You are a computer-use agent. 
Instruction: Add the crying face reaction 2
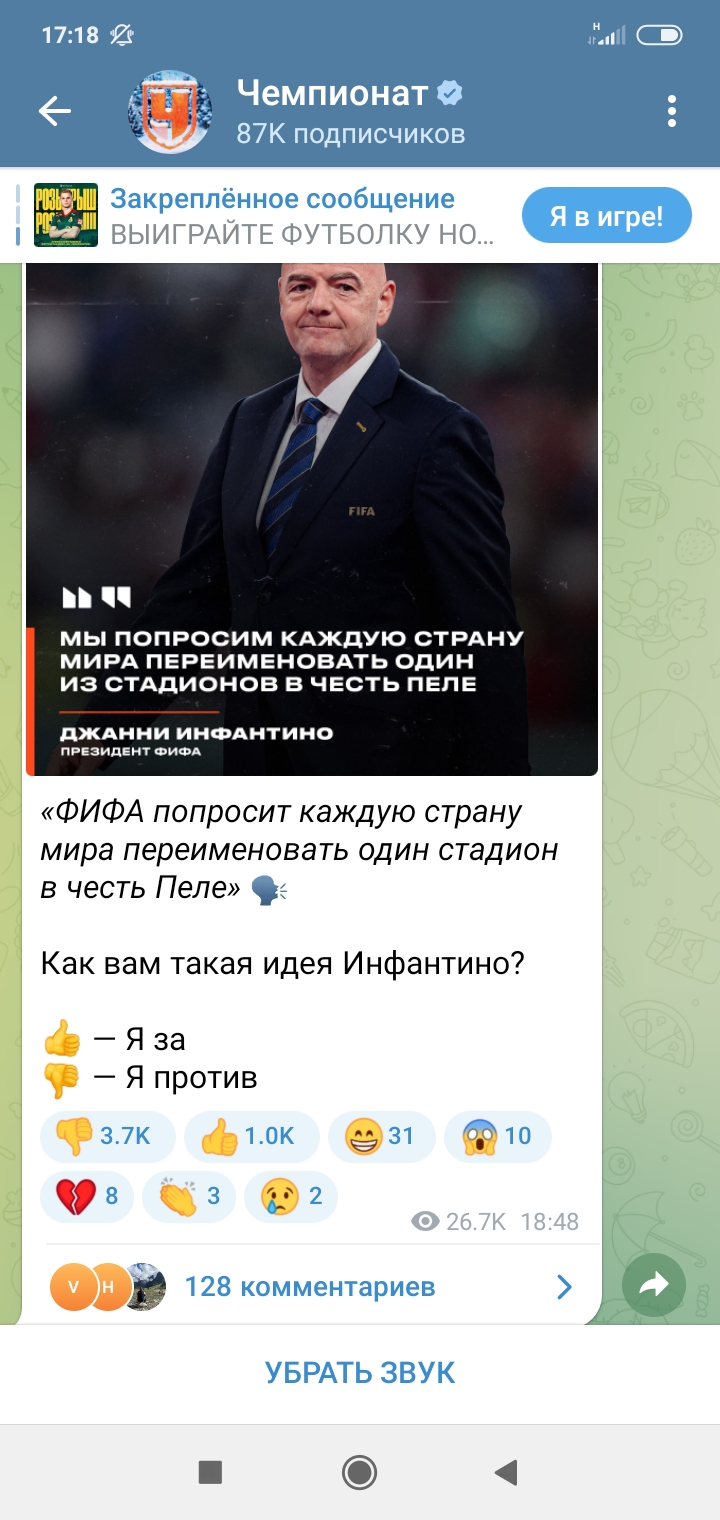(x=292, y=1196)
